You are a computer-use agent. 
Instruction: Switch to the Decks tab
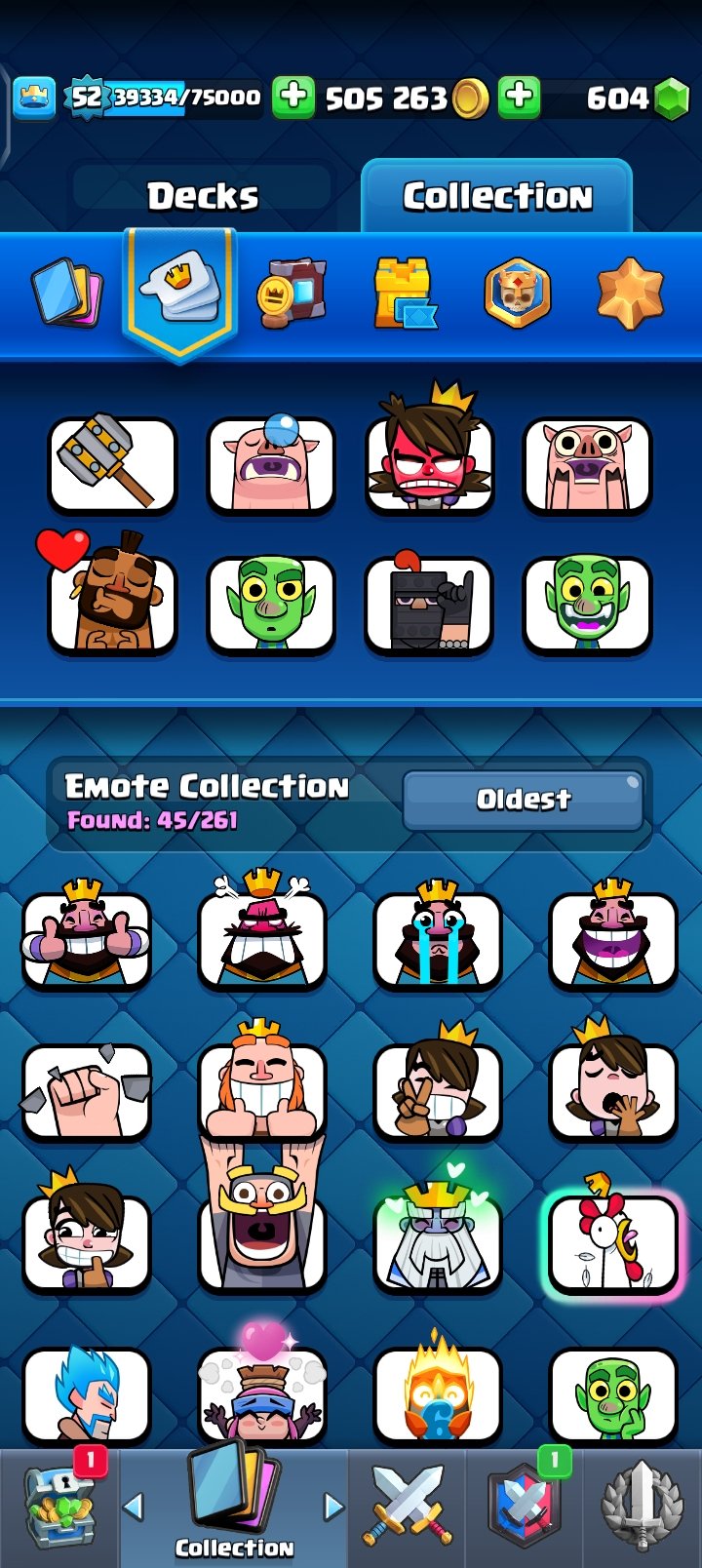click(203, 196)
